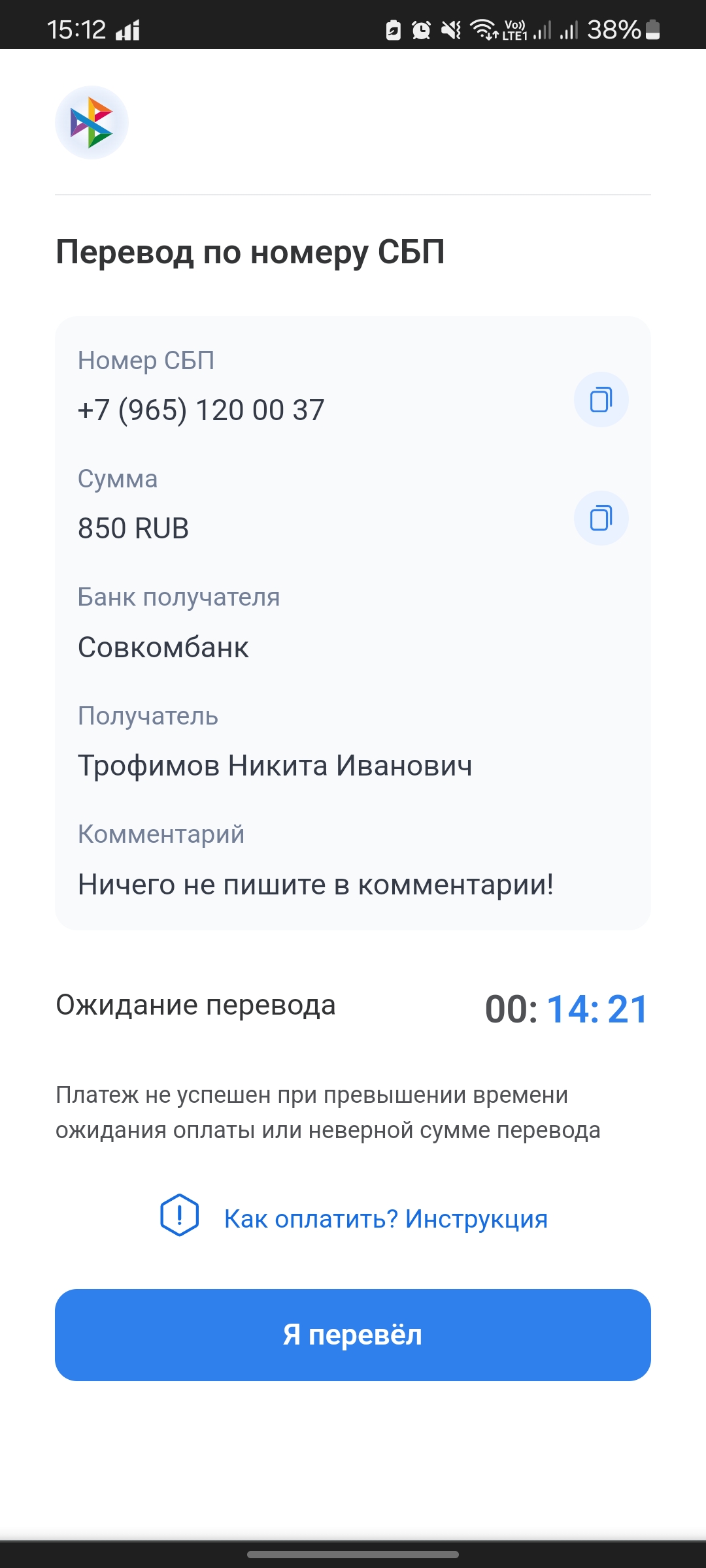Copy the 850 RUB amount
This screenshot has width=706, height=1568.
[x=601, y=518]
